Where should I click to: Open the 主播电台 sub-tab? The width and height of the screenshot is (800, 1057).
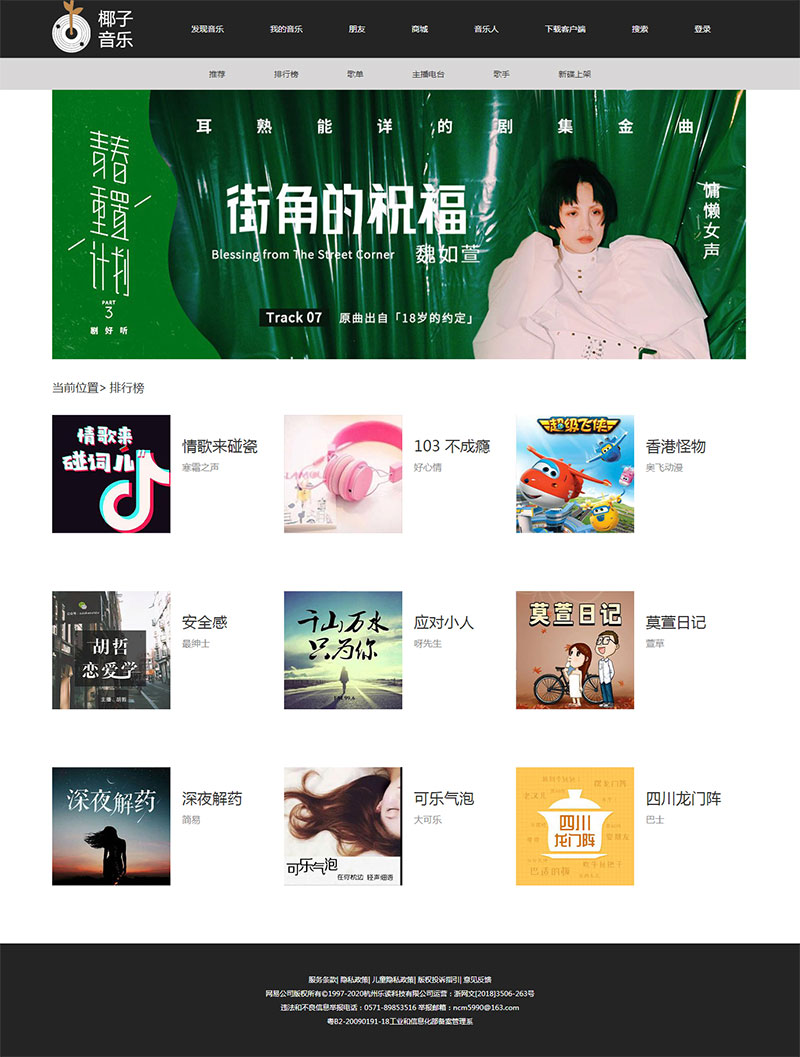click(428, 75)
